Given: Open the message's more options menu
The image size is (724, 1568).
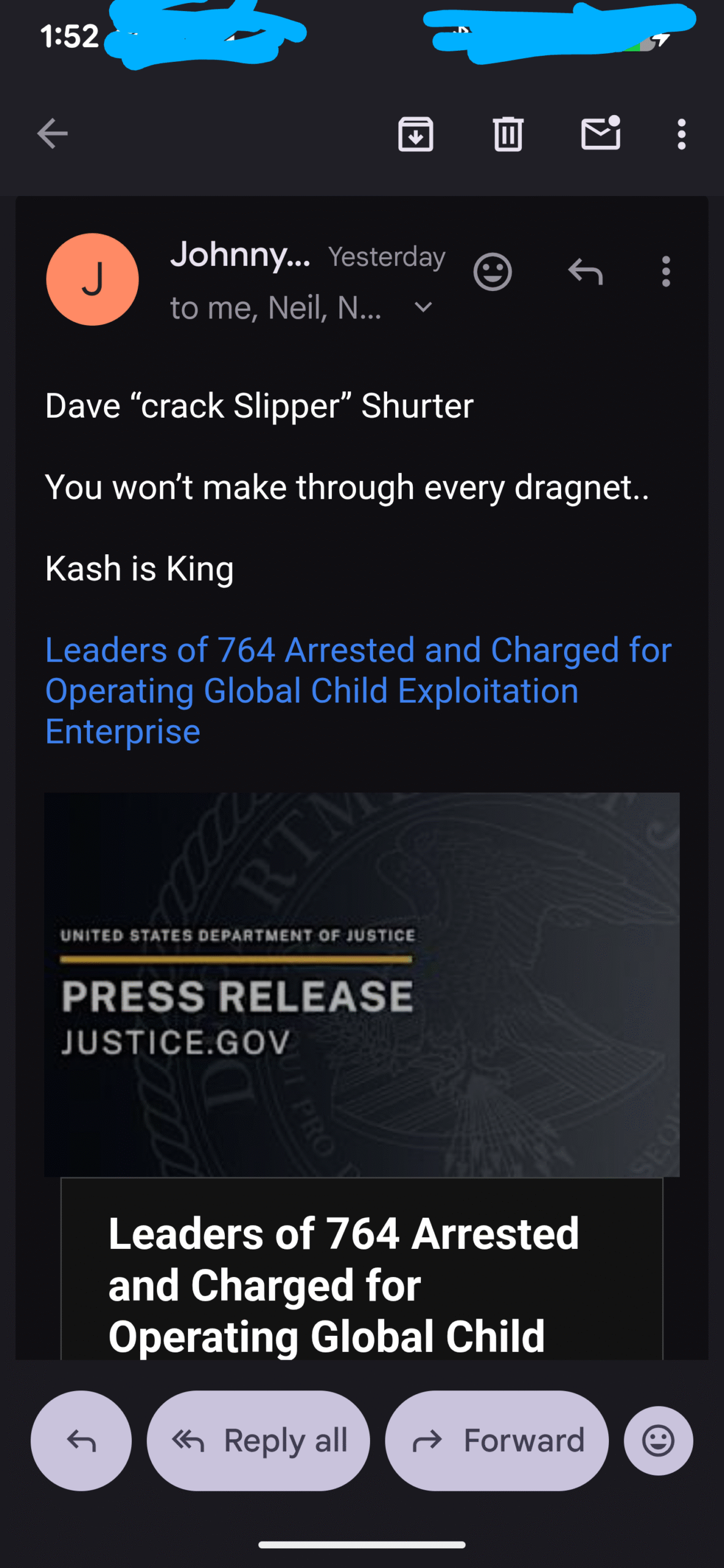Looking at the screenshot, I should point(666,271).
